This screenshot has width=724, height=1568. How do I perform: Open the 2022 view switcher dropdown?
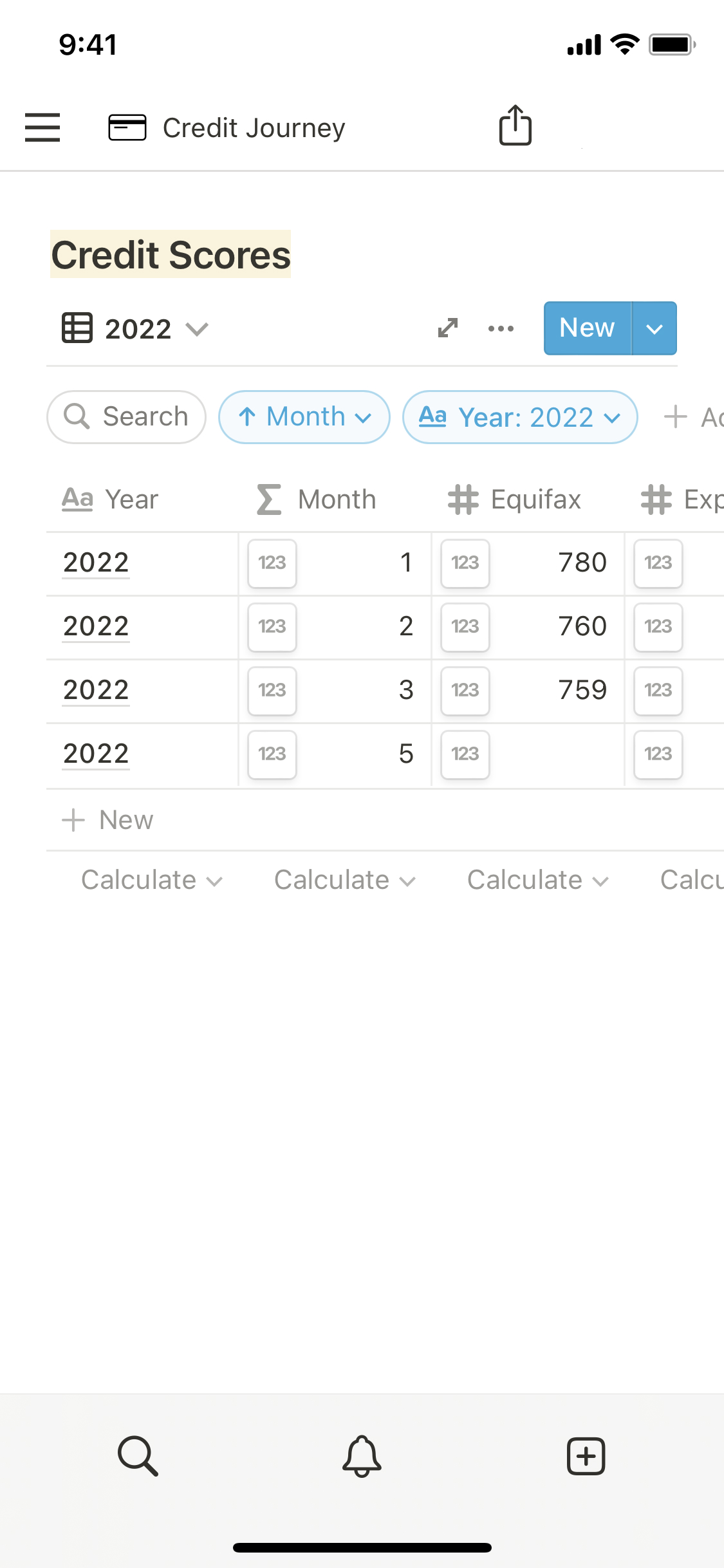tap(136, 329)
